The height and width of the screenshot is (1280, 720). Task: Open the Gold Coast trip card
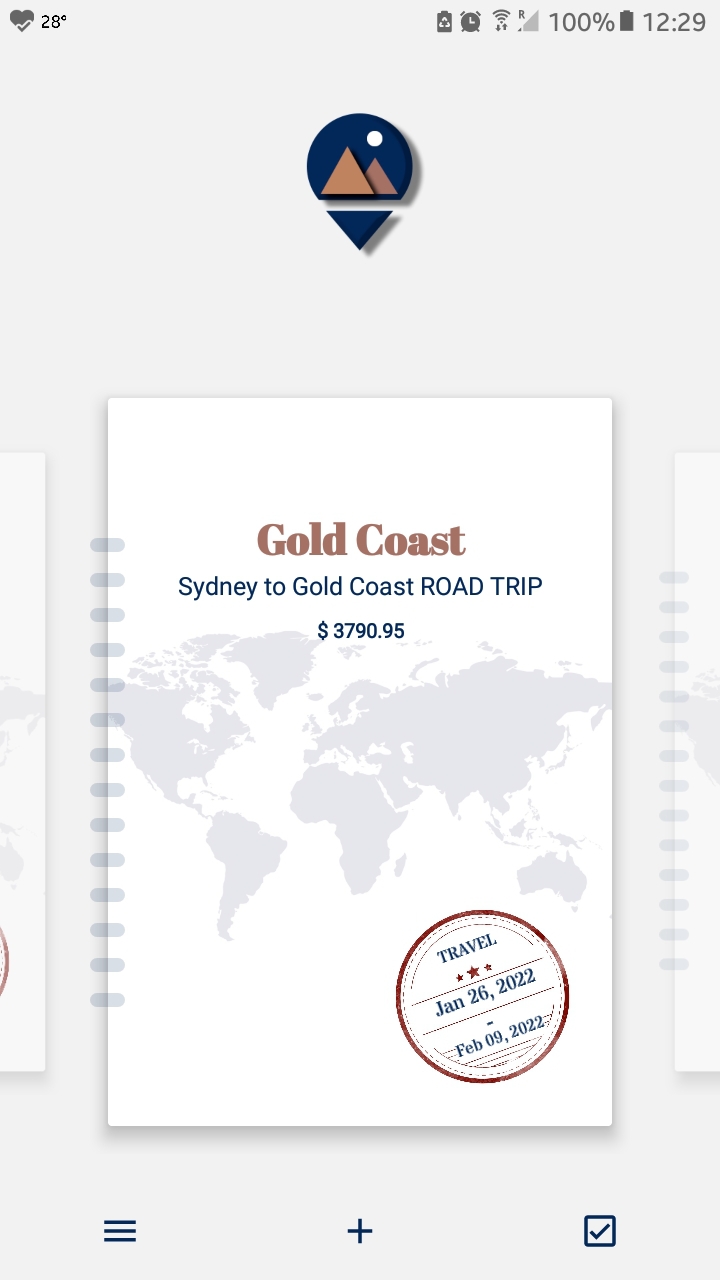(x=360, y=762)
